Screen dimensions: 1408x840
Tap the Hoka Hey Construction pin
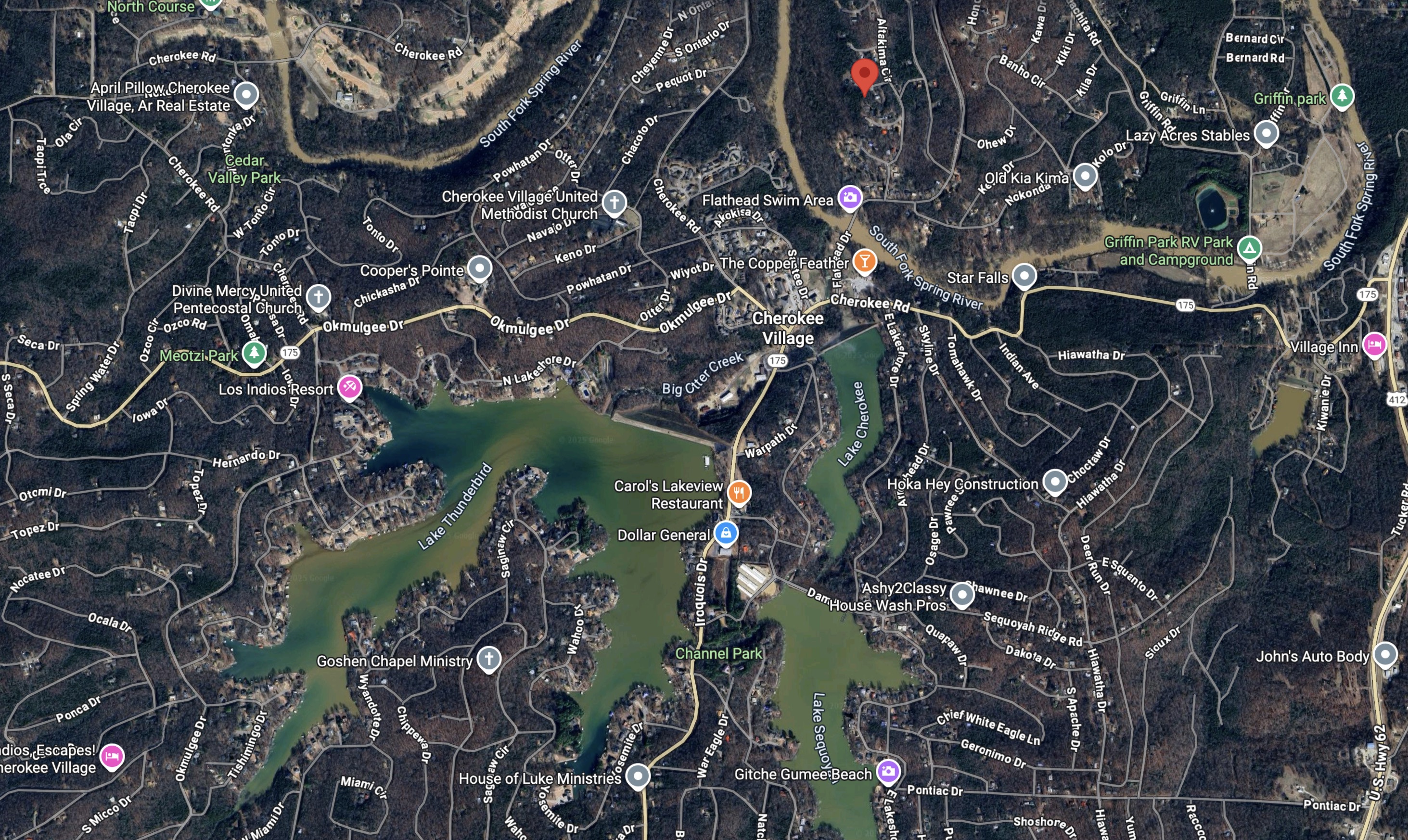point(1055,482)
